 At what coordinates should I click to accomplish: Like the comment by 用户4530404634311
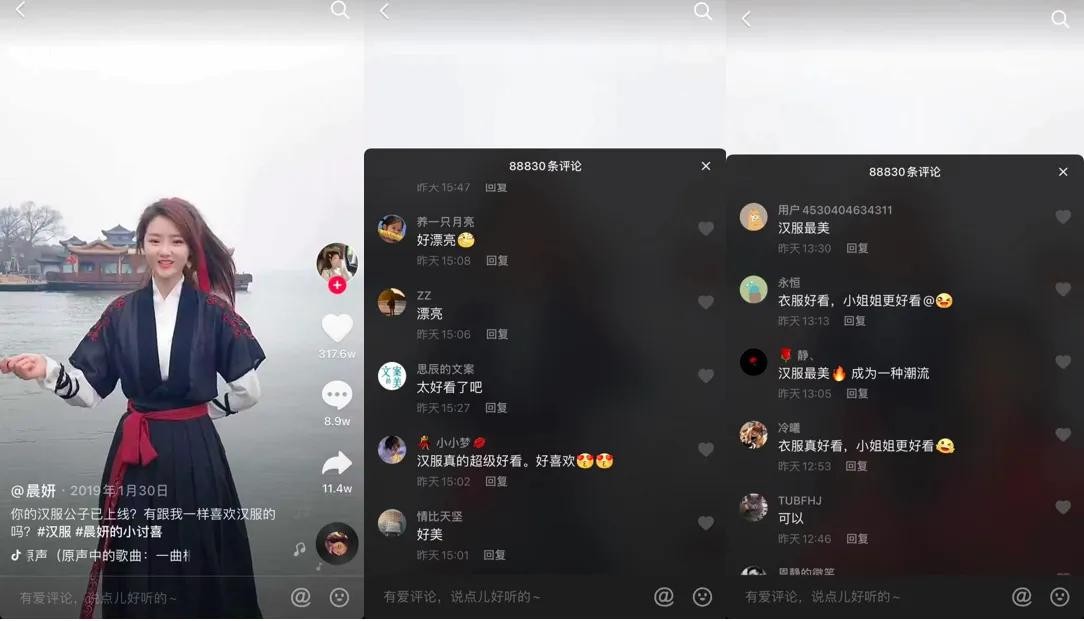pyautogui.click(x=1063, y=217)
